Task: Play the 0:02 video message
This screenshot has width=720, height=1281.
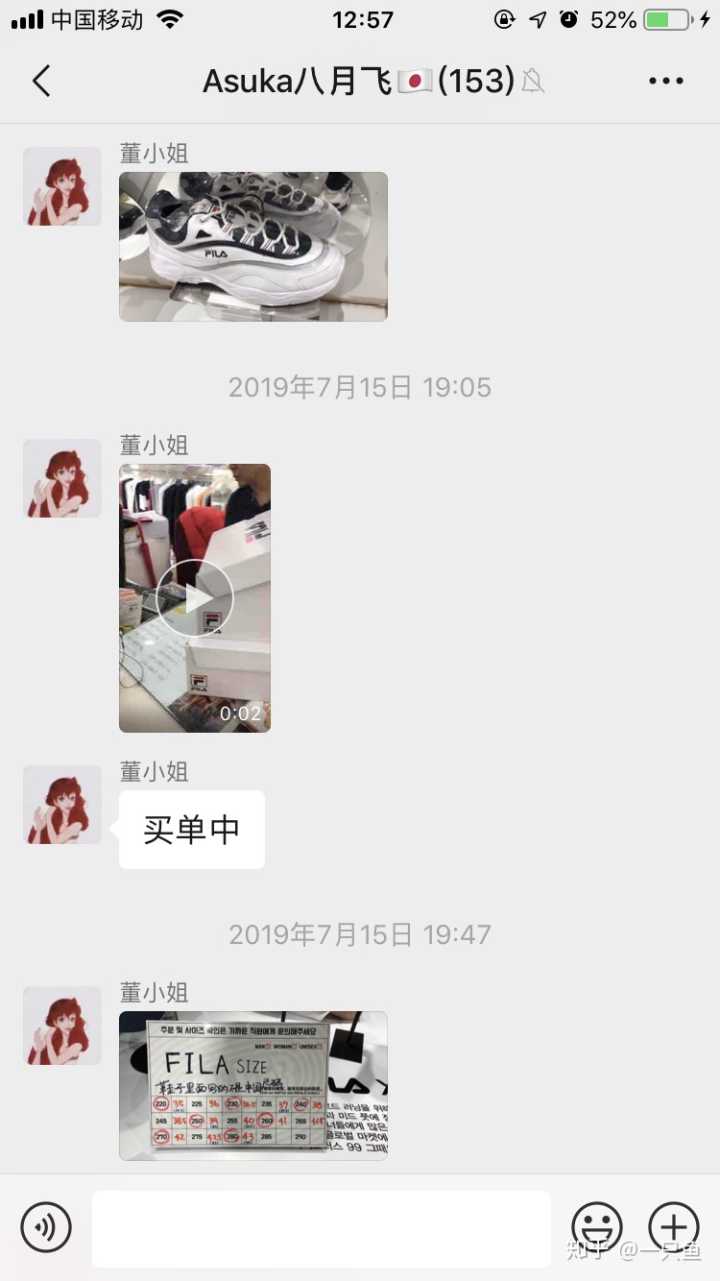Action: [x=194, y=598]
